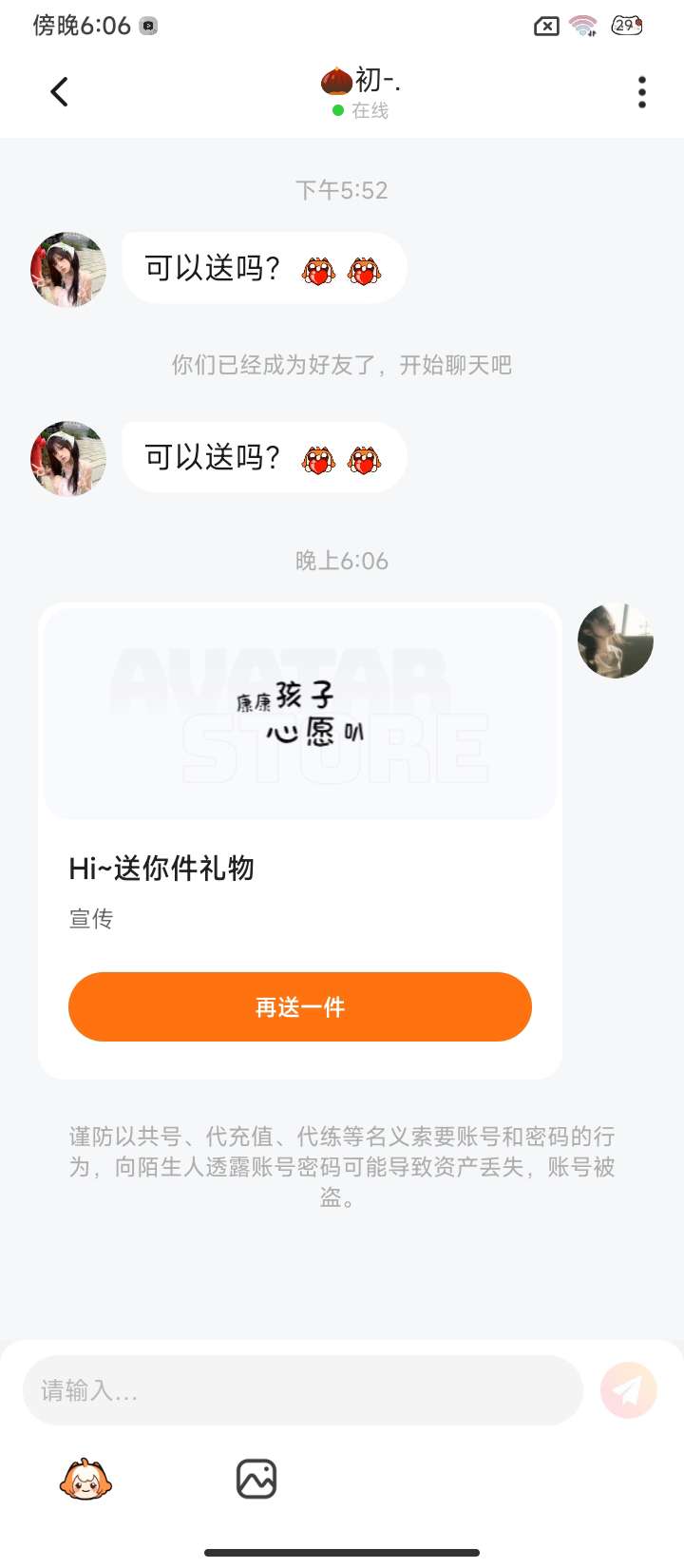Open the gift card image preview
The image size is (684, 1568).
[x=300, y=714]
